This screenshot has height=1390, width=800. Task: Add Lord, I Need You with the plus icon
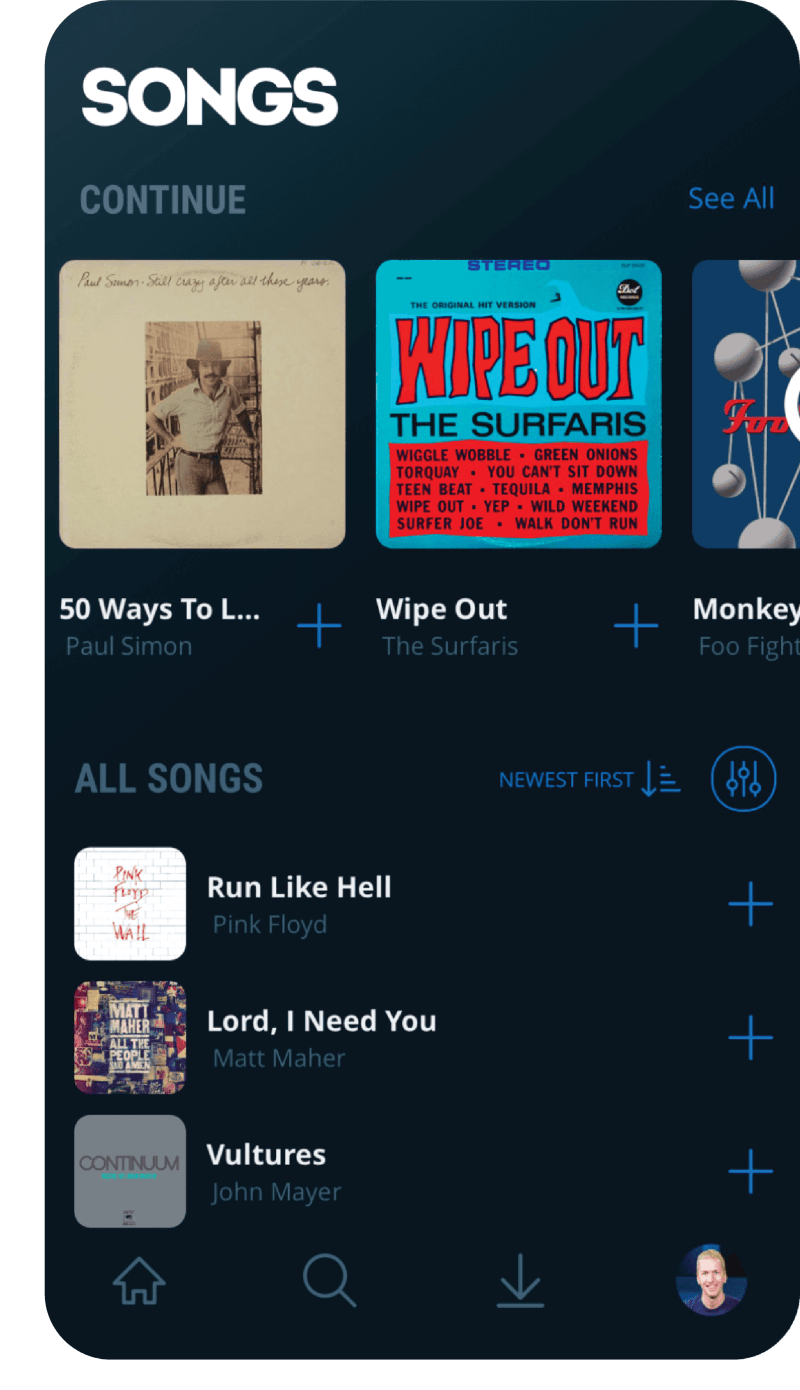pyautogui.click(x=750, y=1038)
